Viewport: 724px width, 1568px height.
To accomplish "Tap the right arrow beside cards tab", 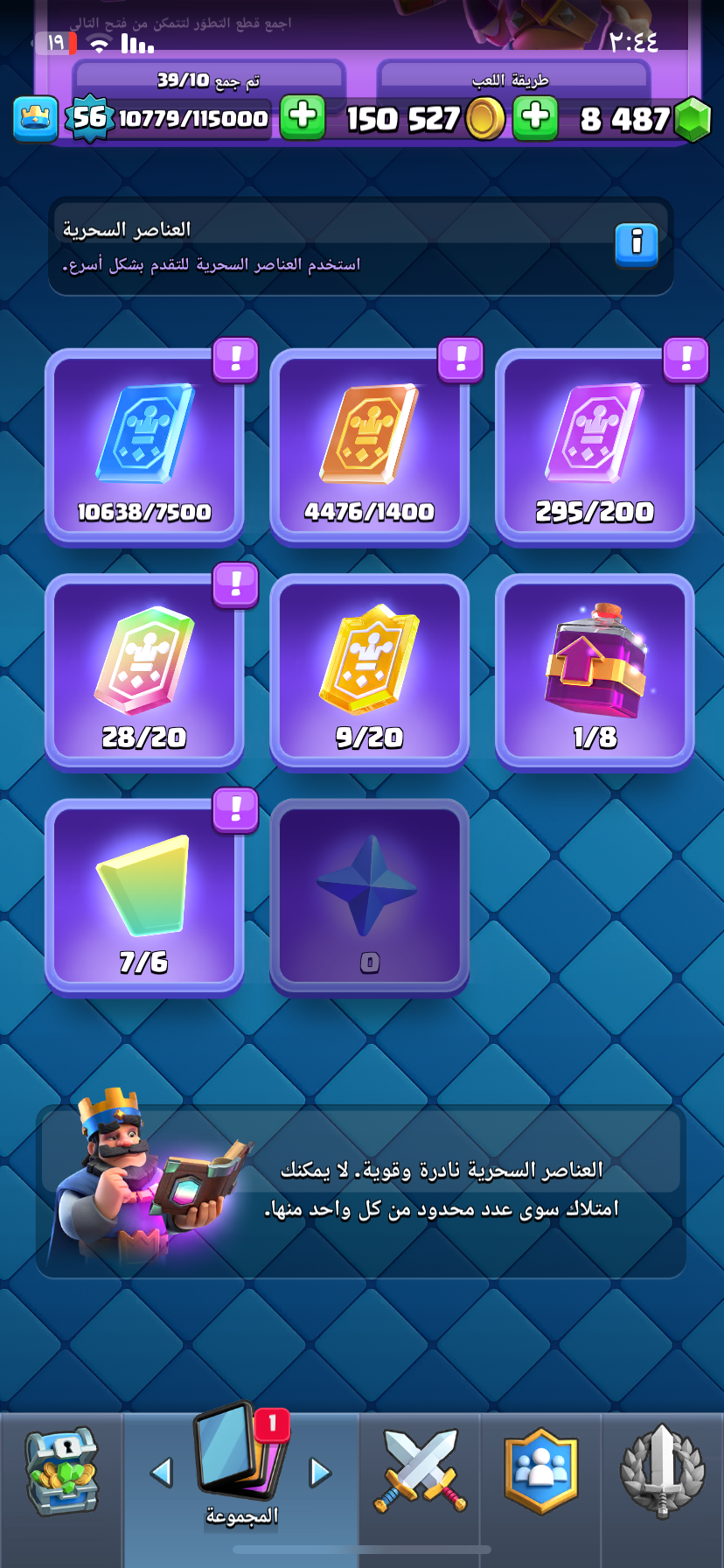I will [320, 1472].
